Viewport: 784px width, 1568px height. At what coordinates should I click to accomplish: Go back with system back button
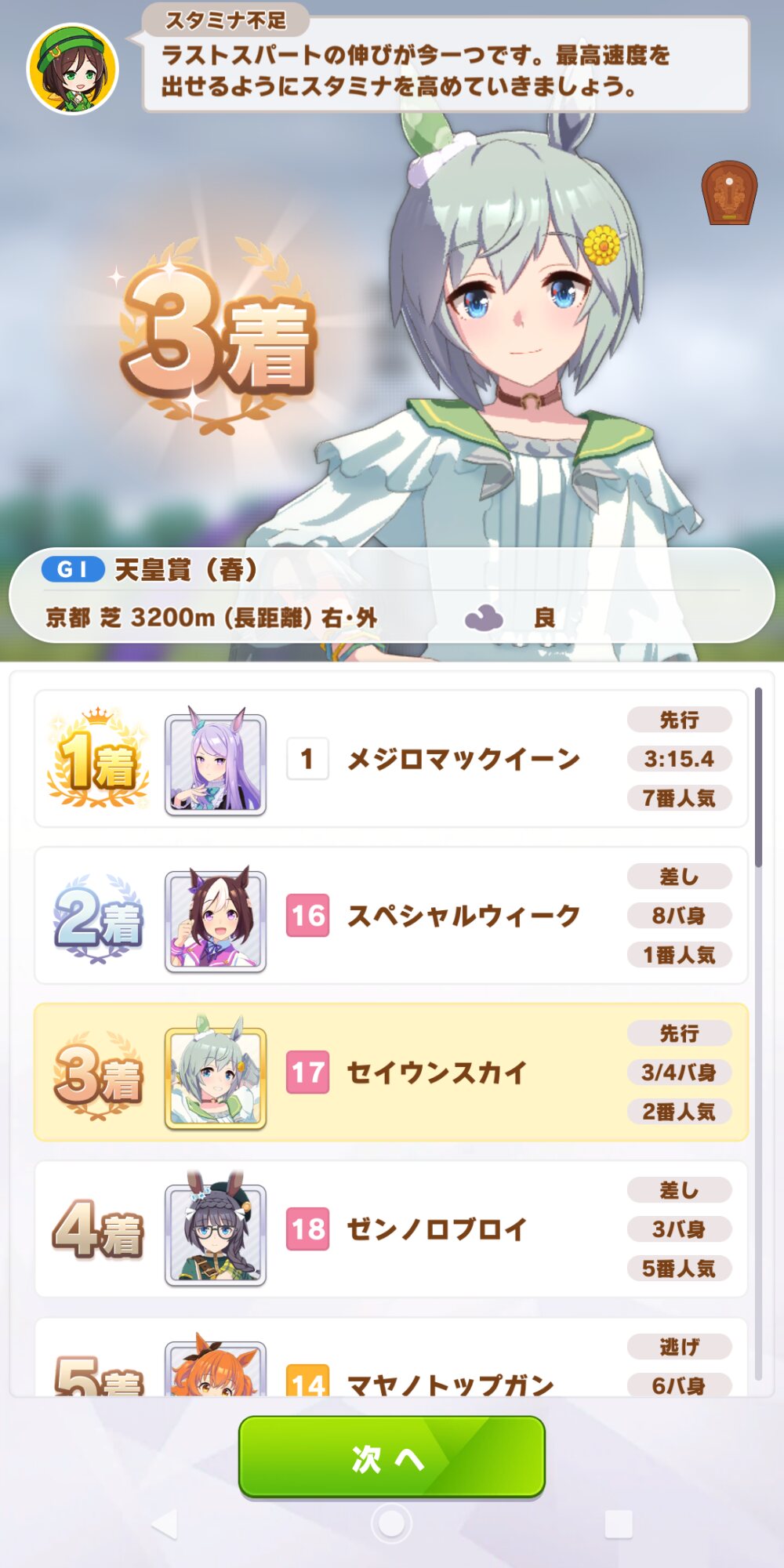point(165,1525)
